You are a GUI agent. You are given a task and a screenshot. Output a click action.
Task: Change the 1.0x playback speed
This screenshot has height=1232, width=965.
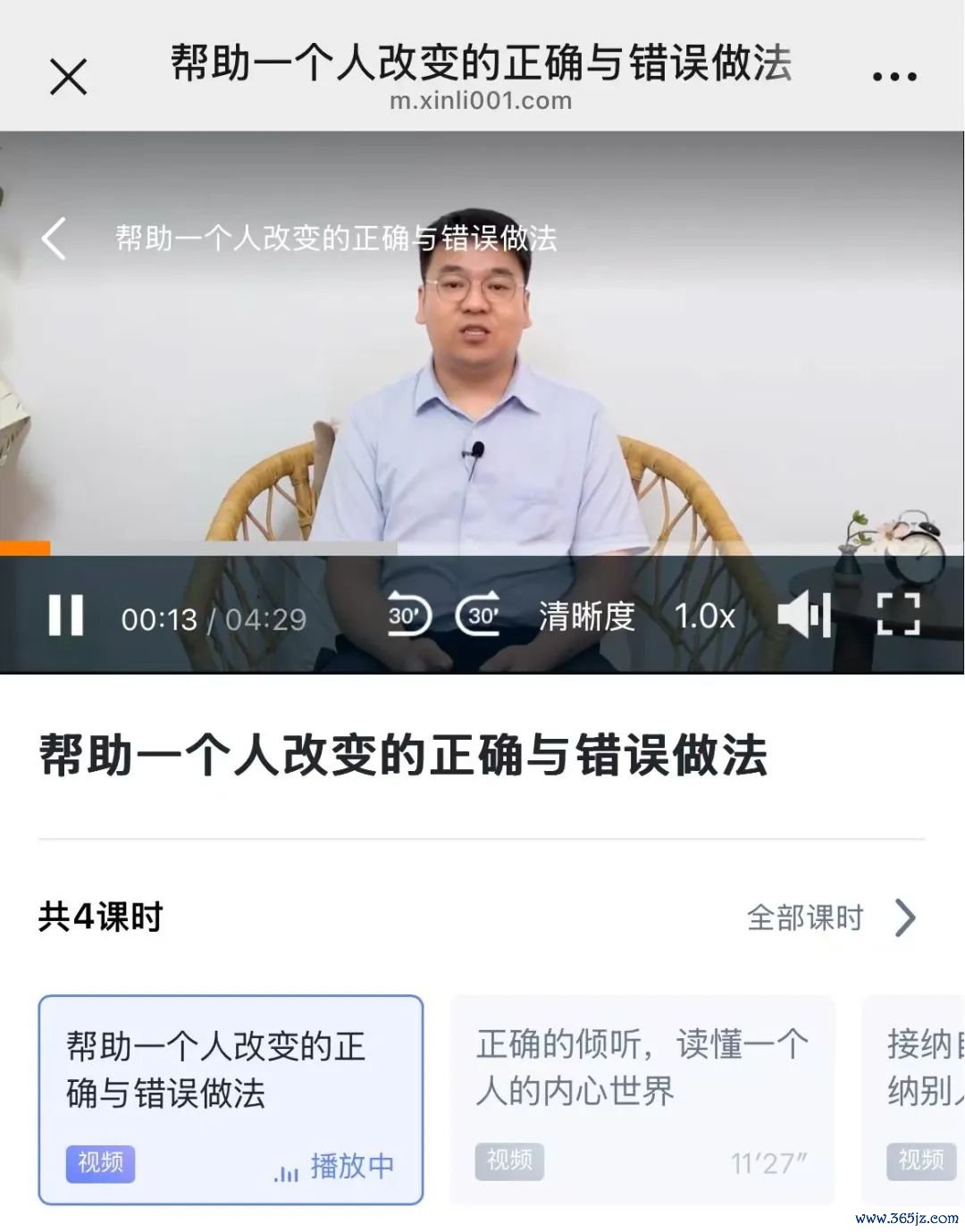pos(704,616)
